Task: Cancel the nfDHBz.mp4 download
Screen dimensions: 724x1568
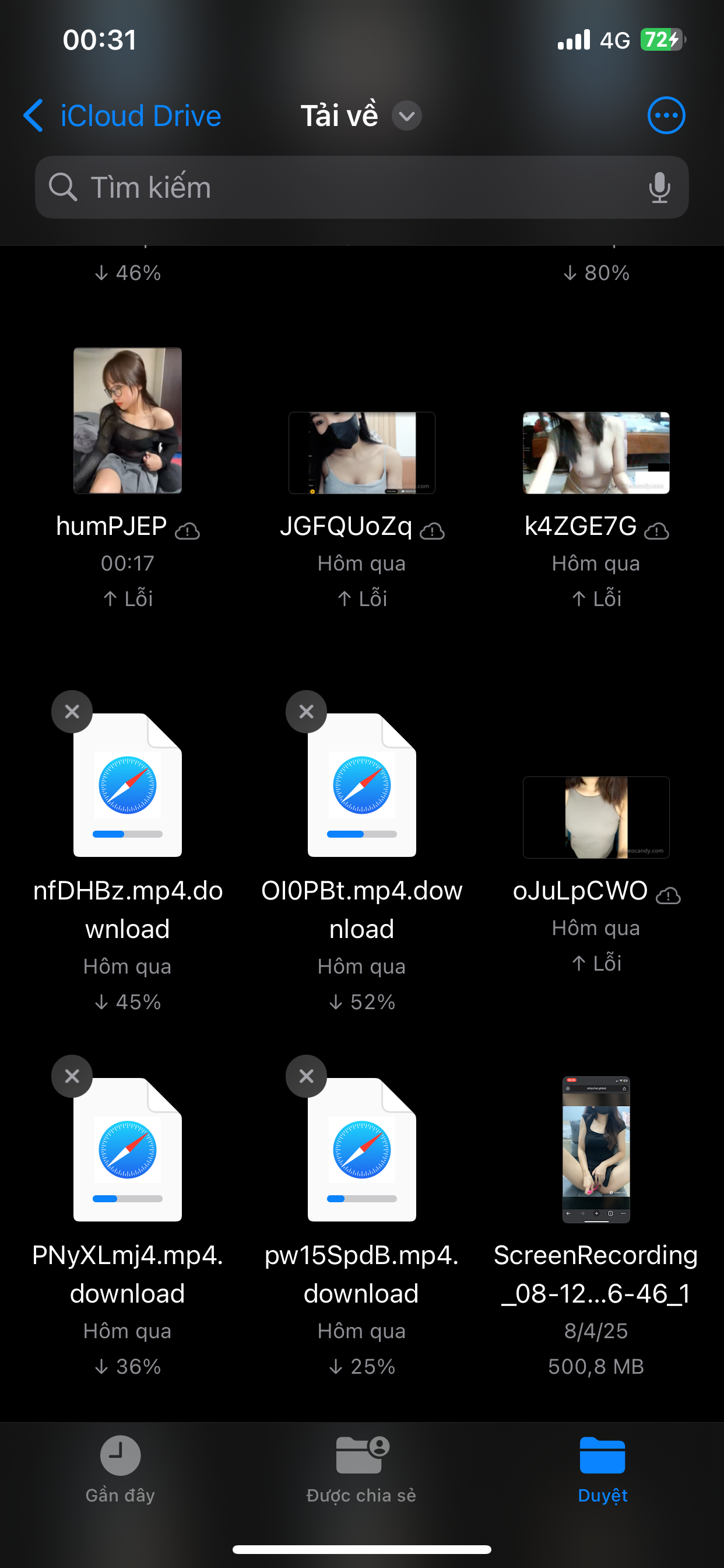Action: coord(72,711)
